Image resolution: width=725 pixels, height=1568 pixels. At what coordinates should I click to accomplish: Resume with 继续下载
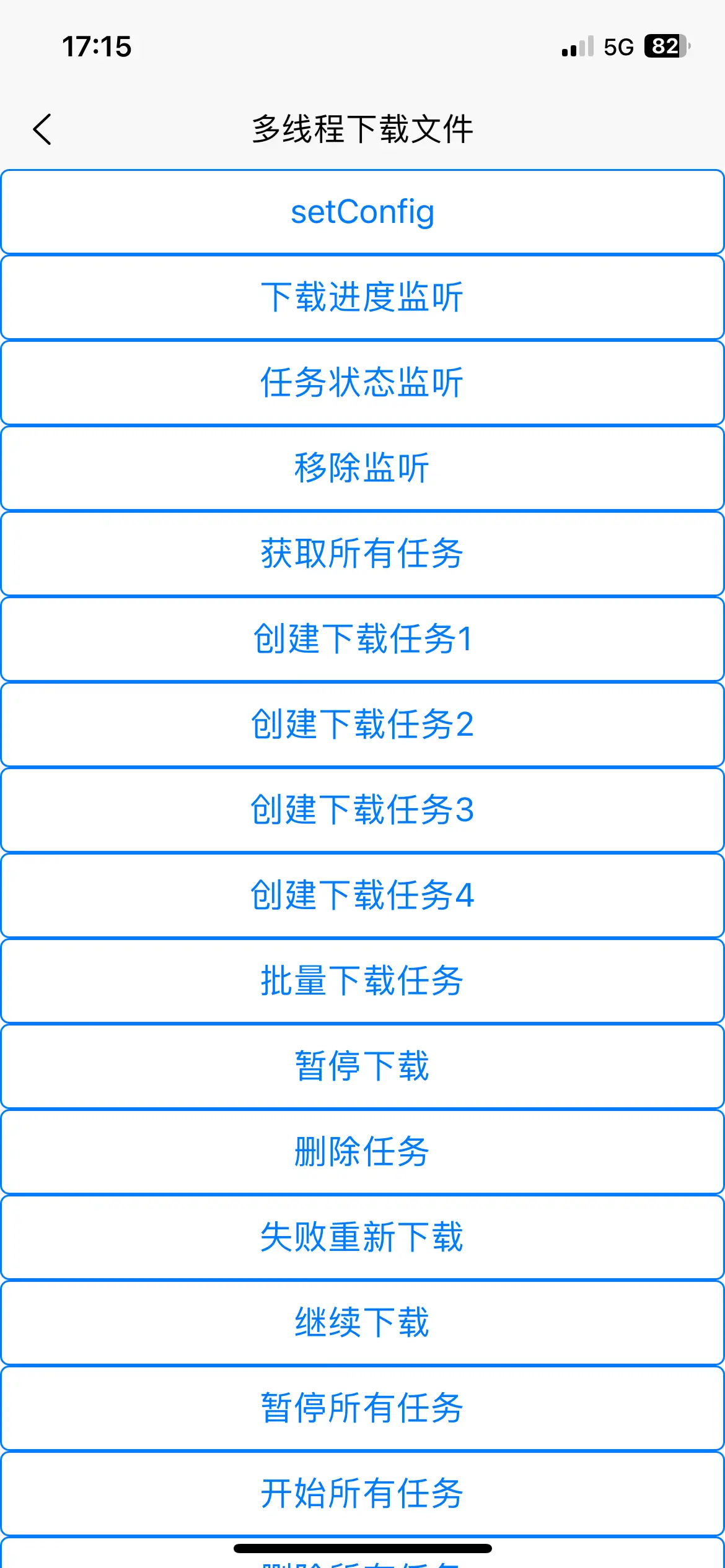362,1323
